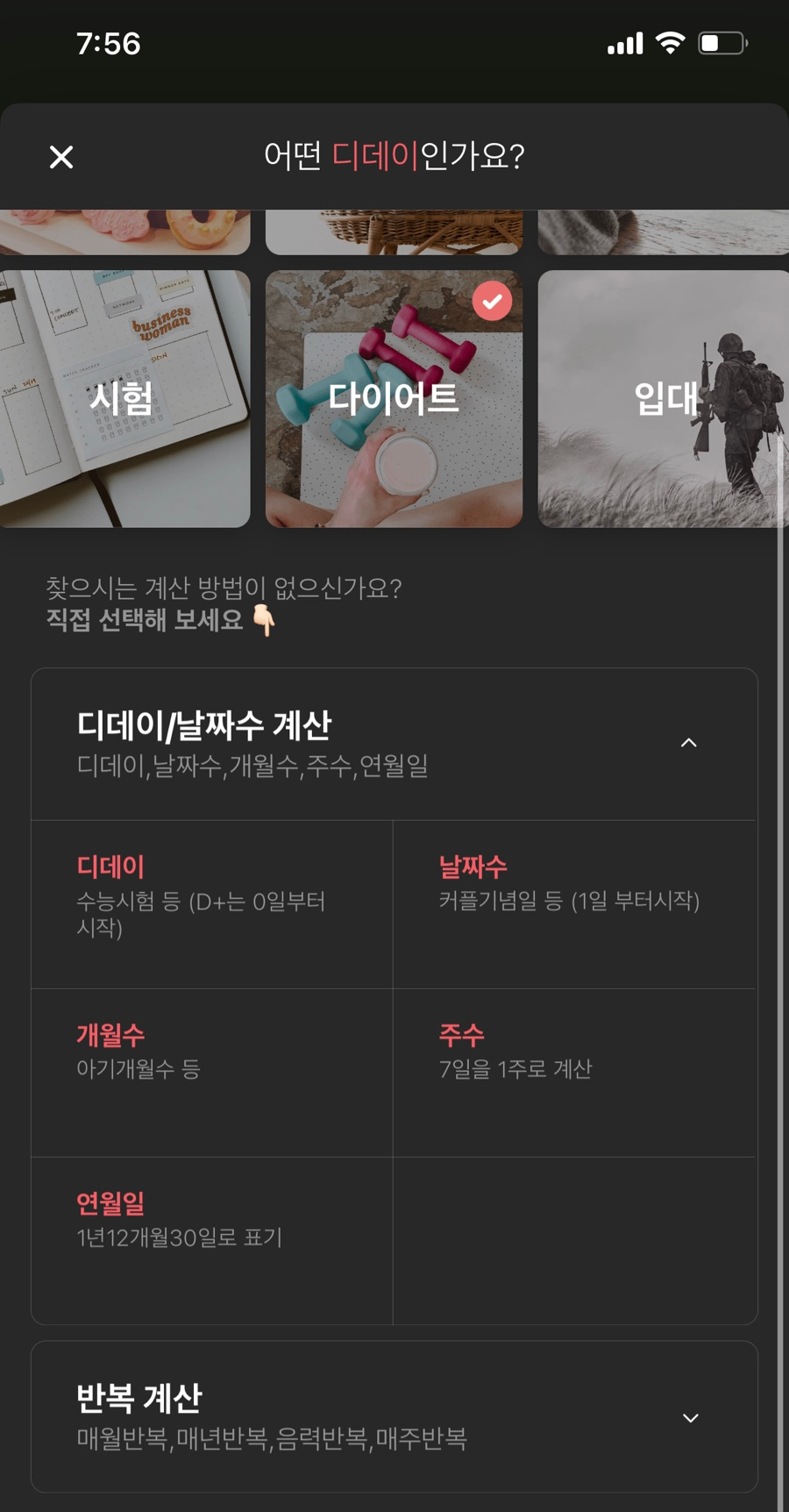
Task: Tap the 다이어트 category tile
Action: pyautogui.click(x=394, y=399)
